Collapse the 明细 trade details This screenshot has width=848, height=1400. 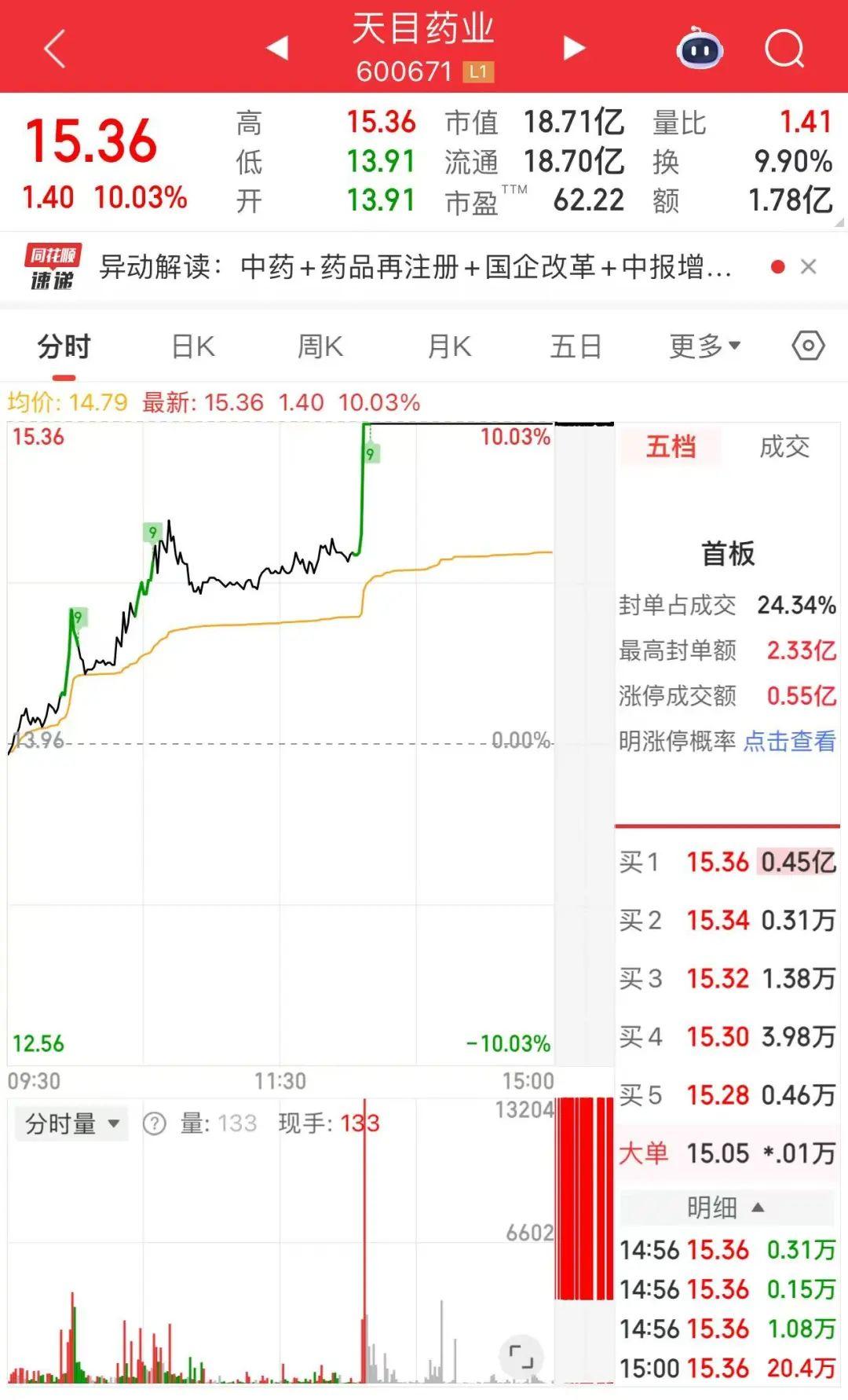[726, 1208]
